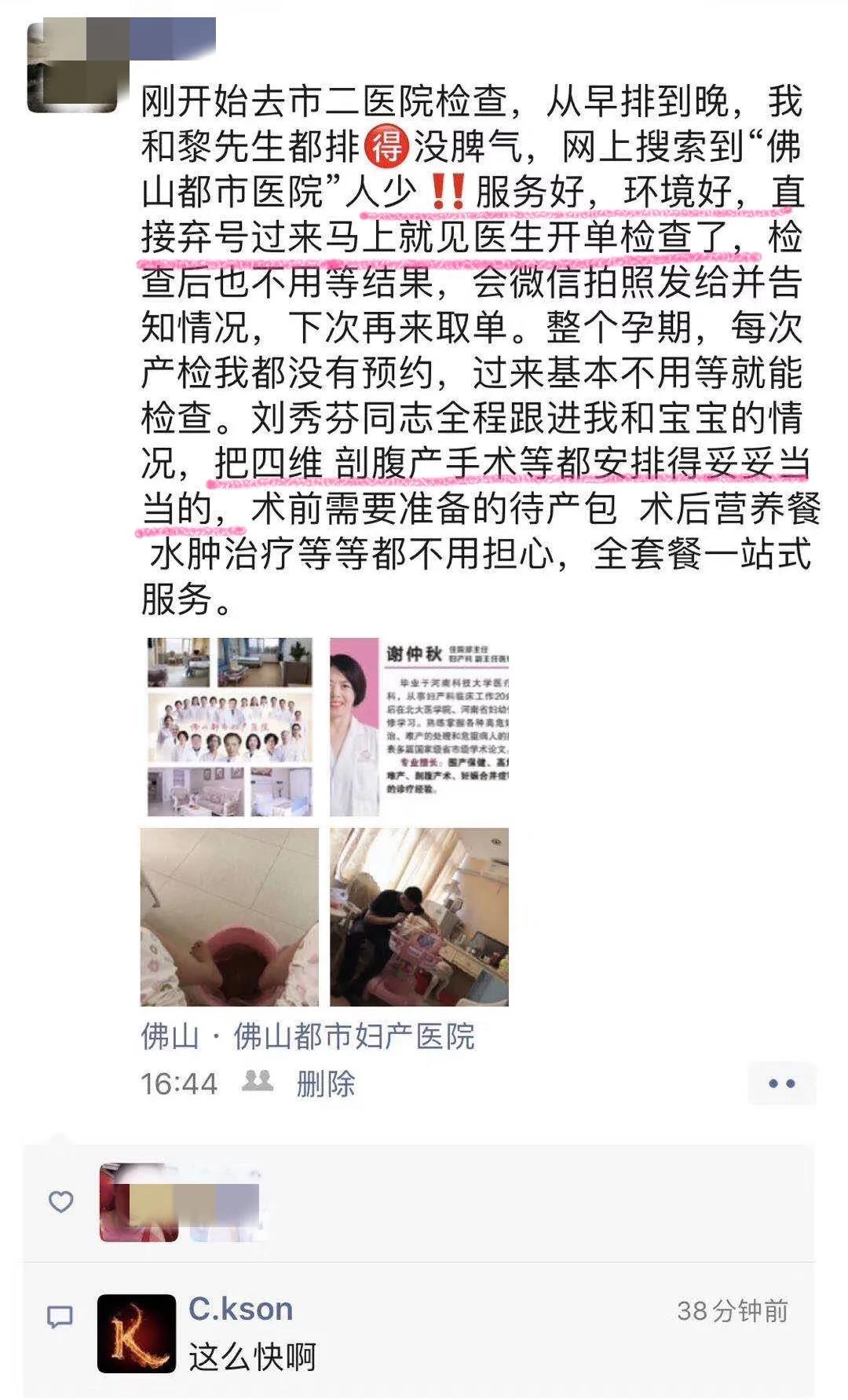The height and width of the screenshot is (1400, 848).
Task: View the doctor profile photo
Action: click(x=419, y=727)
